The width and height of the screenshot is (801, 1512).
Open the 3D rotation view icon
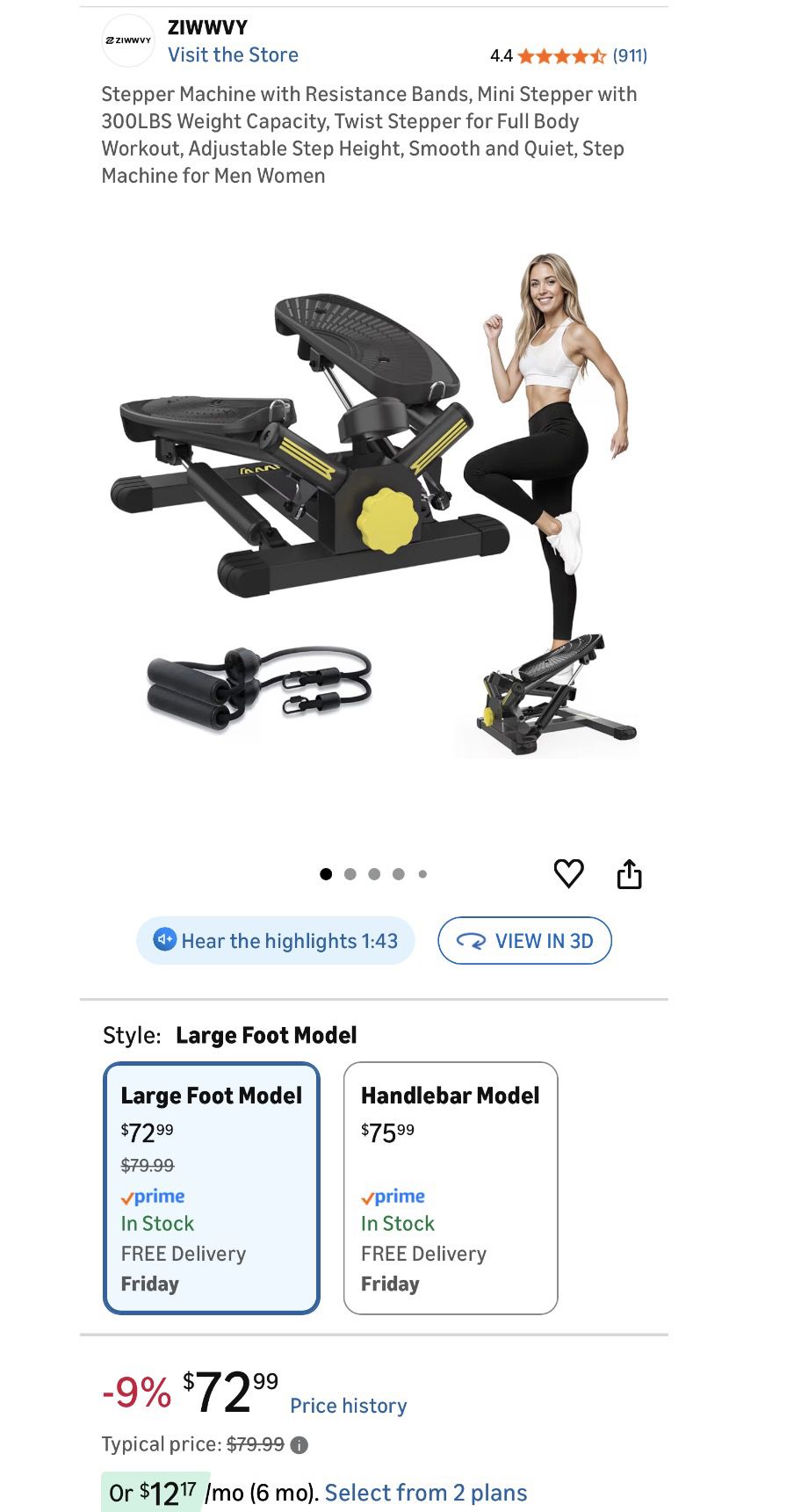coord(473,940)
